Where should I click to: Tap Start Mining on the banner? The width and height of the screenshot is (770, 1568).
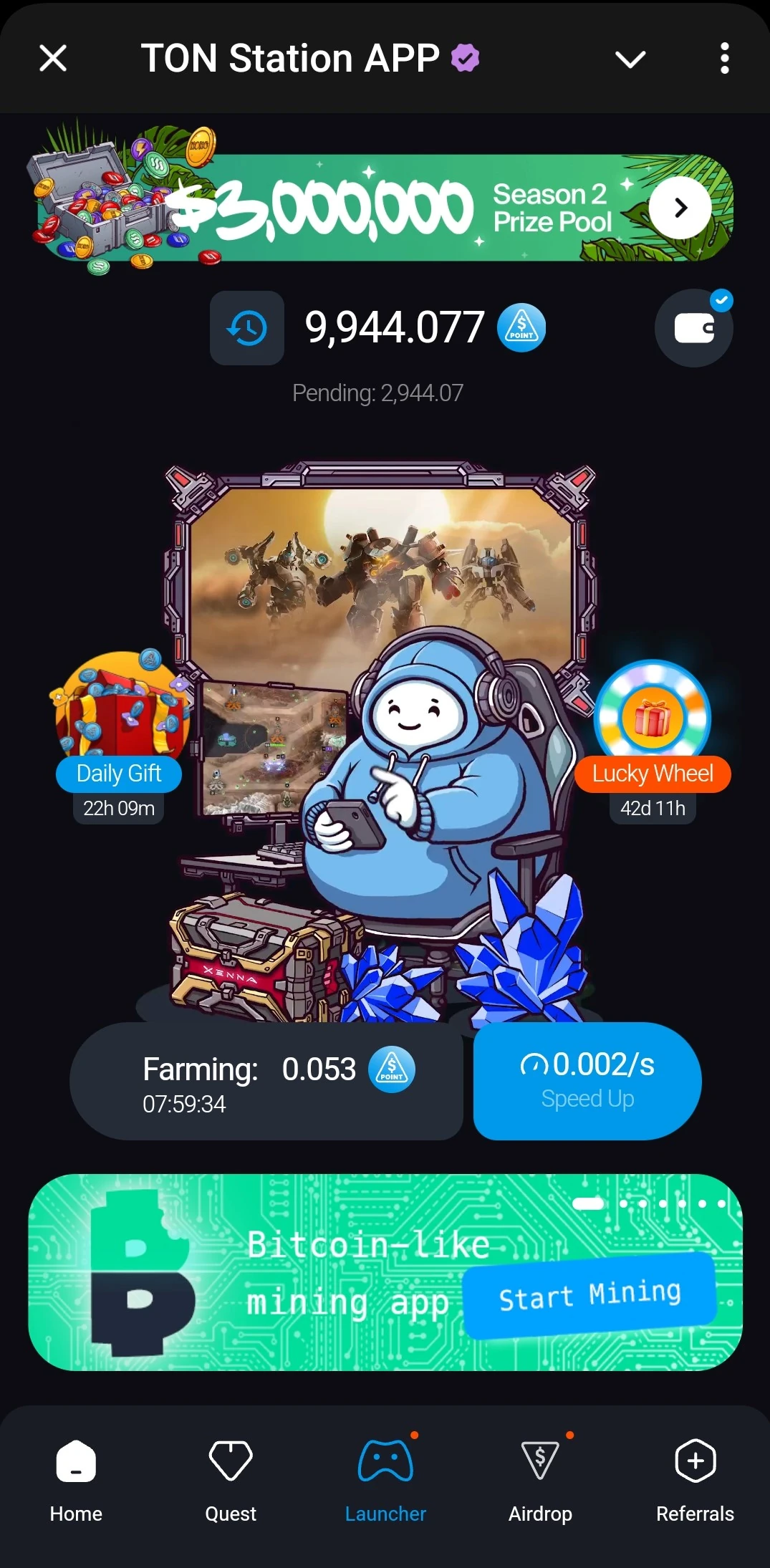(x=589, y=1295)
